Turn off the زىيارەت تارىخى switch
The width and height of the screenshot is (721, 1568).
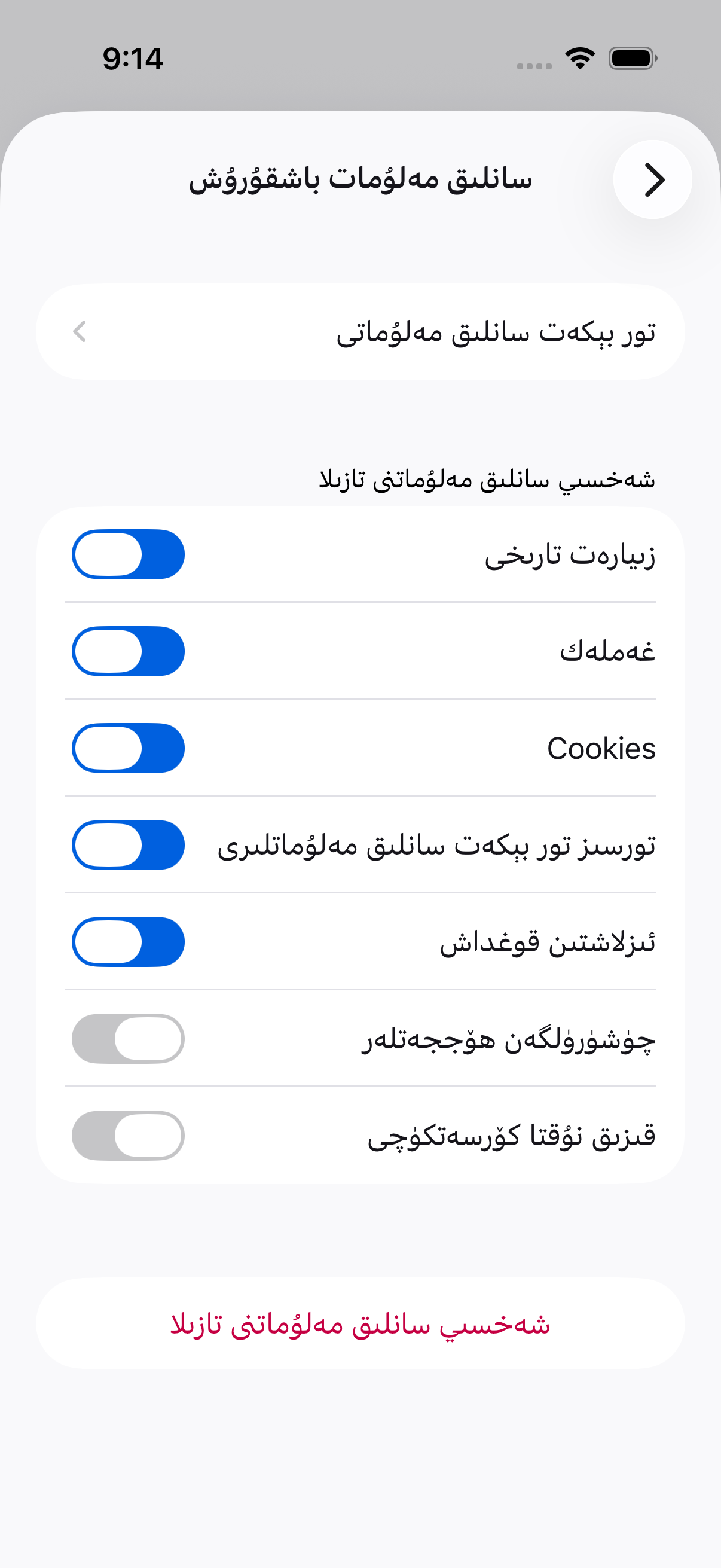pyautogui.click(x=129, y=554)
